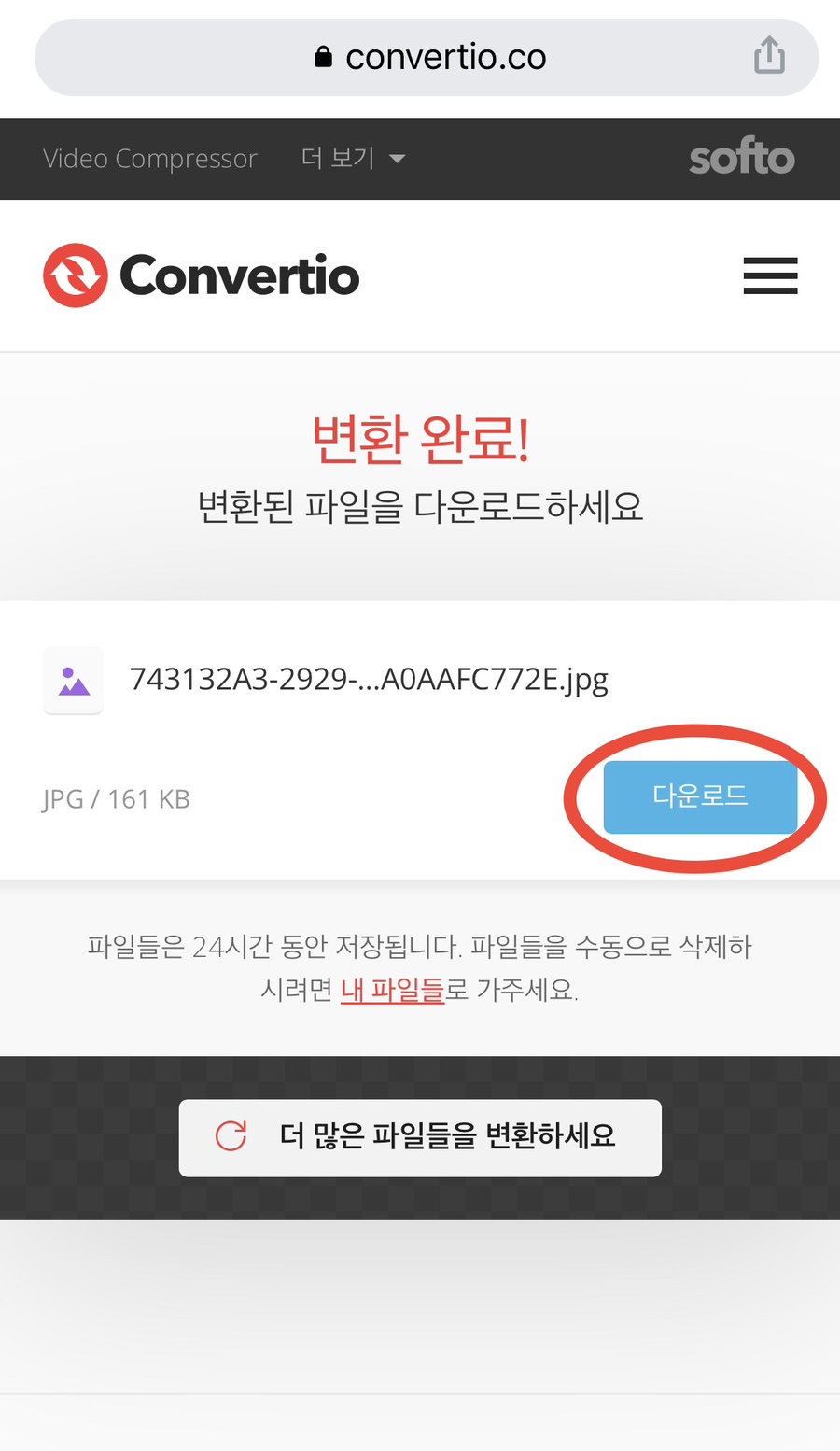Tap 더 많은 파일들을 변환하세요 button
Viewport: 840px width, 1451px height.
pyautogui.click(x=420, y=1137)
